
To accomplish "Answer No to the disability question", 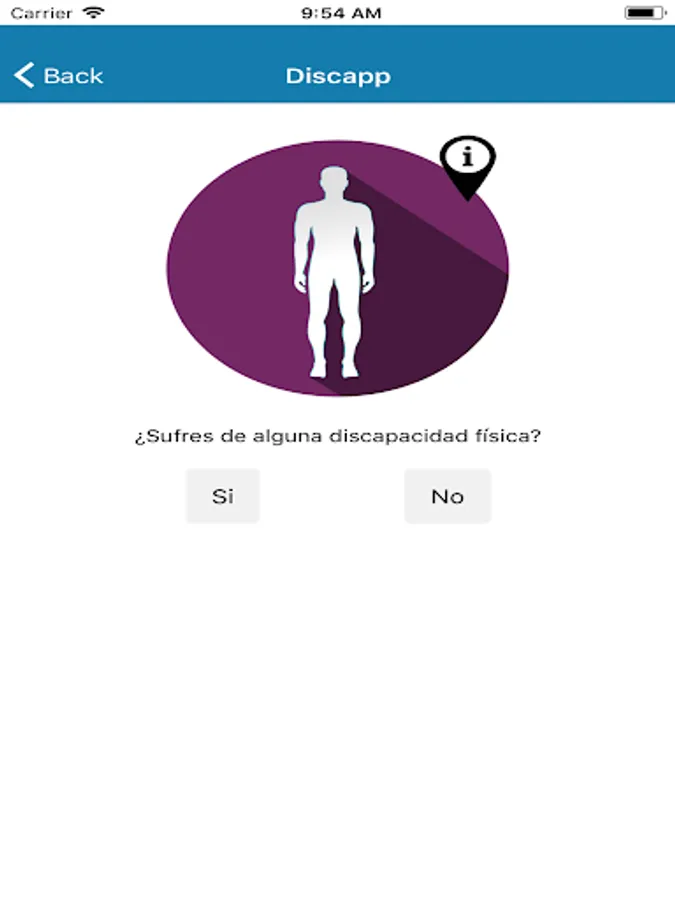I will (447, 496).
